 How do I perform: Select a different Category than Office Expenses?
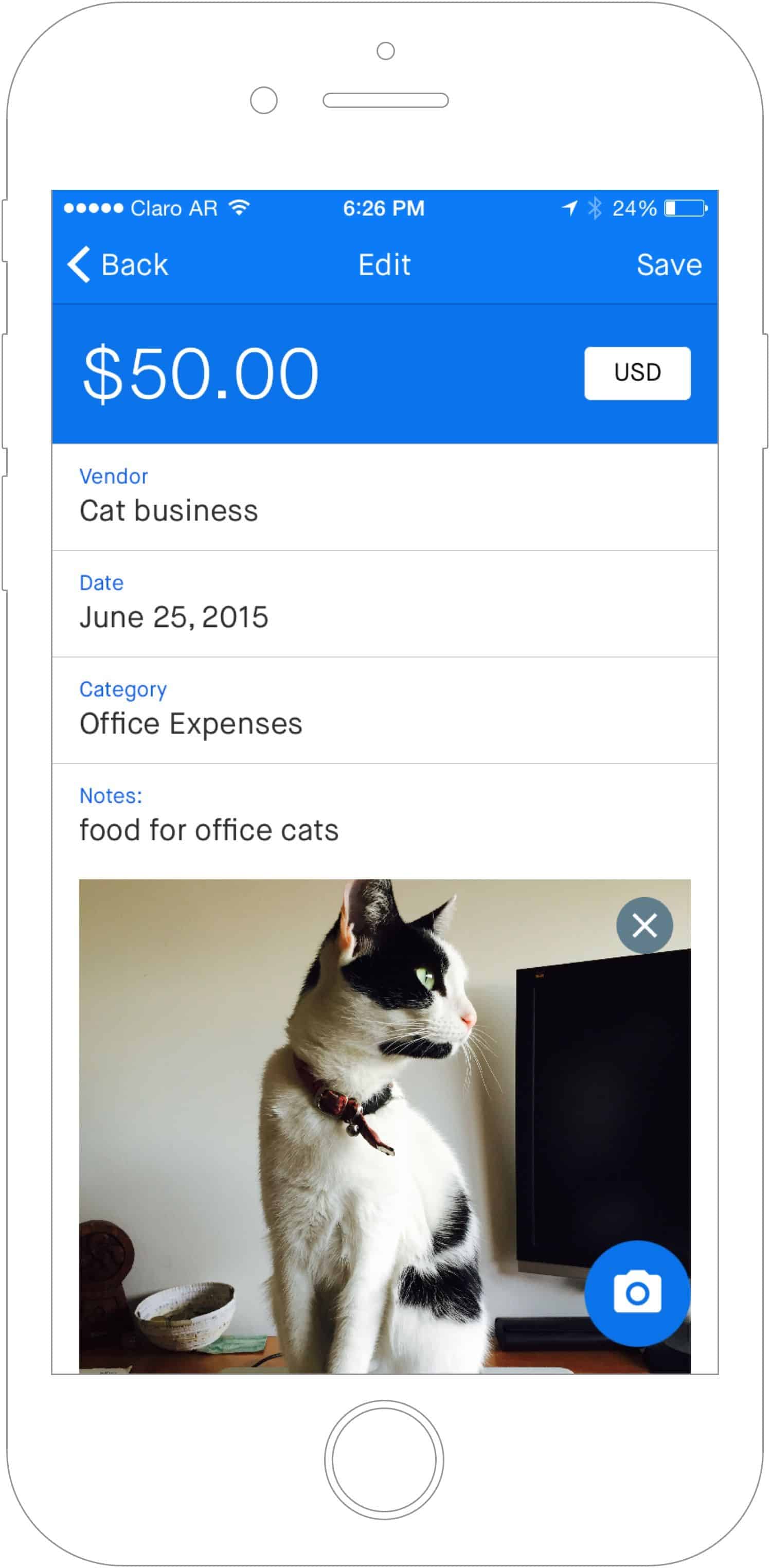pyautogui.click(x=385, y=710)
